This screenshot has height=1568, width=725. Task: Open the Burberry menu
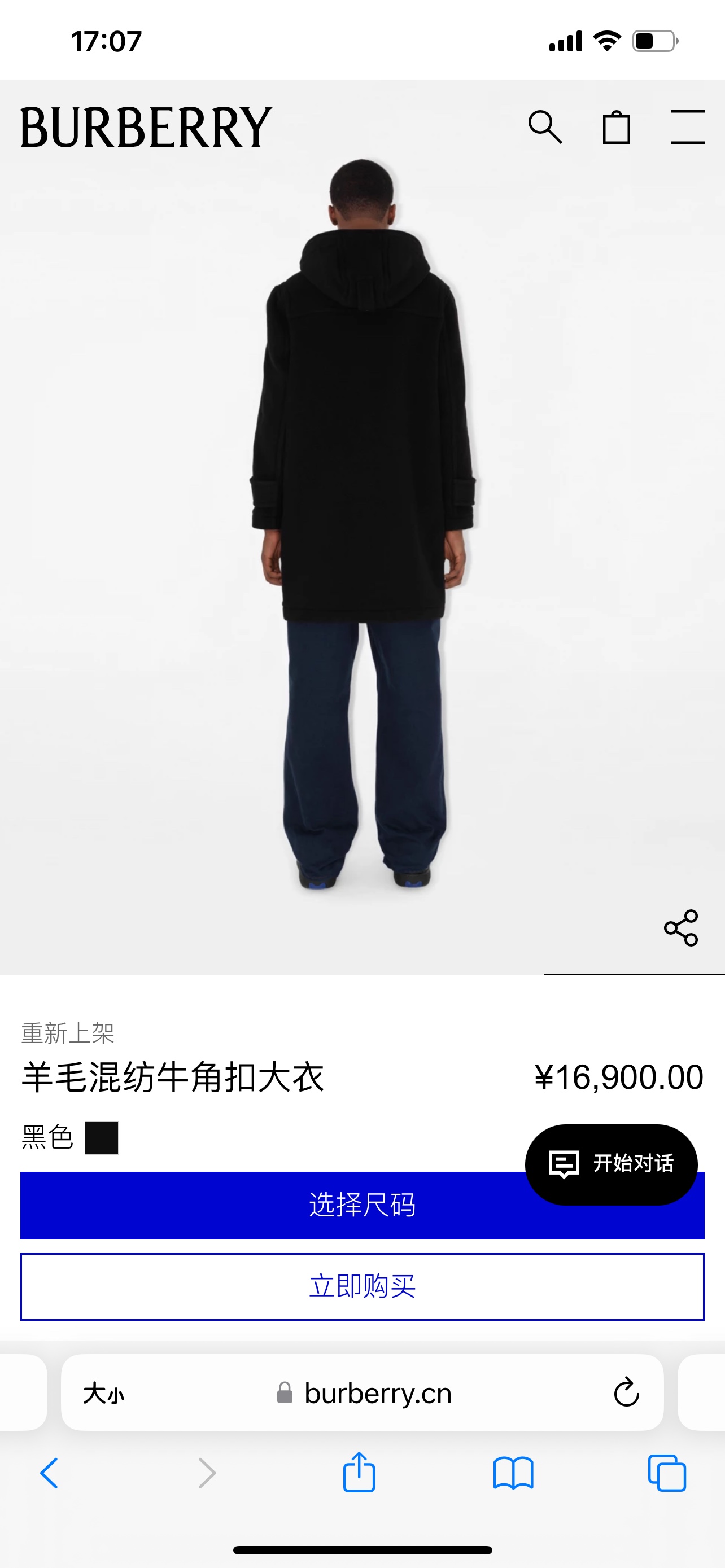coord(687,126)
